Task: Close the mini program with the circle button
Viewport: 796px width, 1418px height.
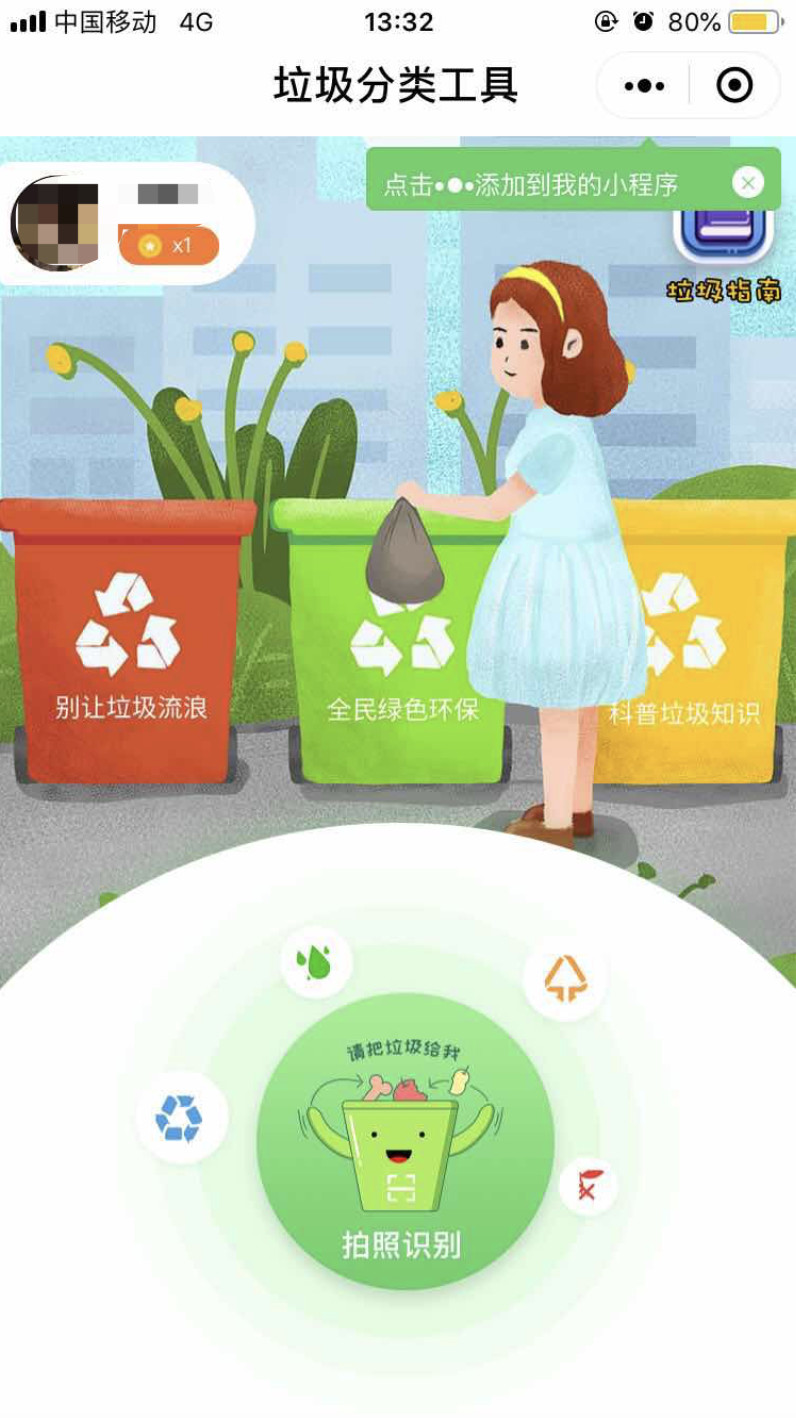Action: click(735, 86)
